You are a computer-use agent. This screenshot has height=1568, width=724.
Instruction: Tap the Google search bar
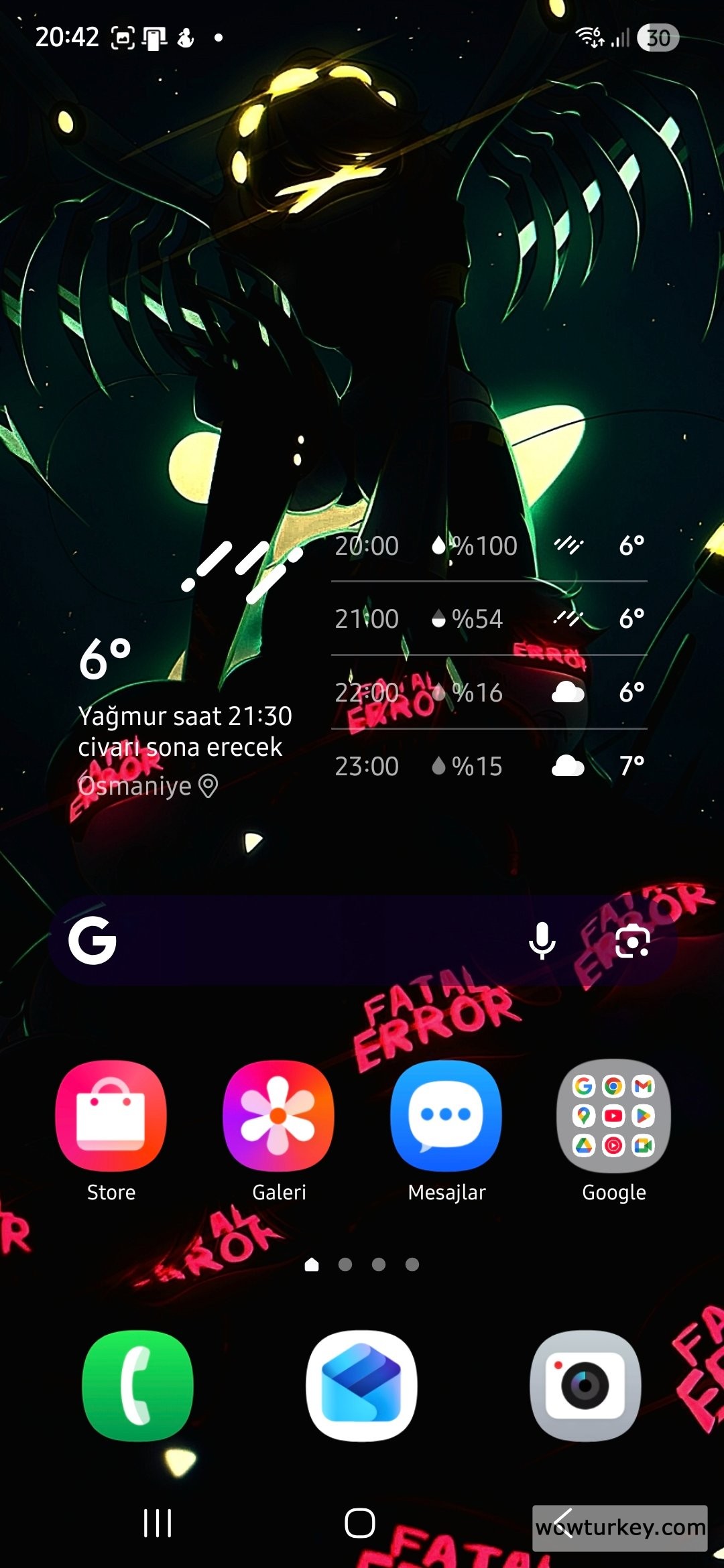(302, 941)
